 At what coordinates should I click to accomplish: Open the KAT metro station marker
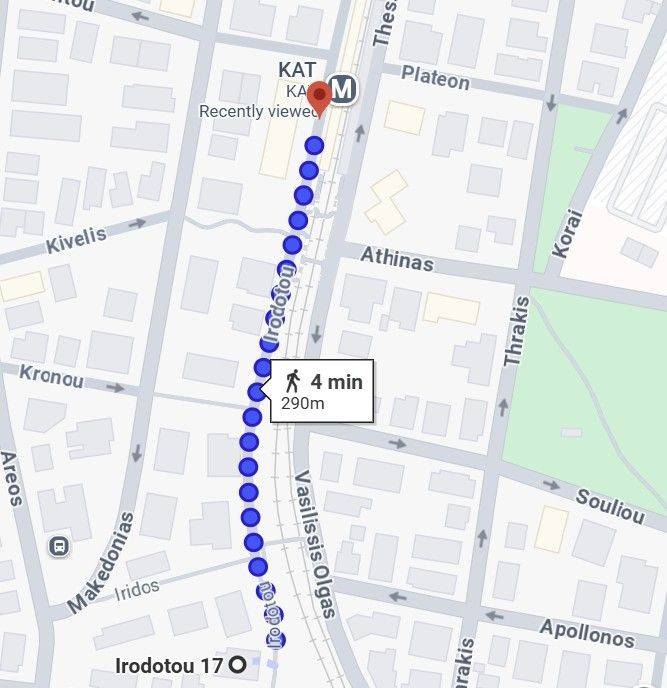(343, 90)
